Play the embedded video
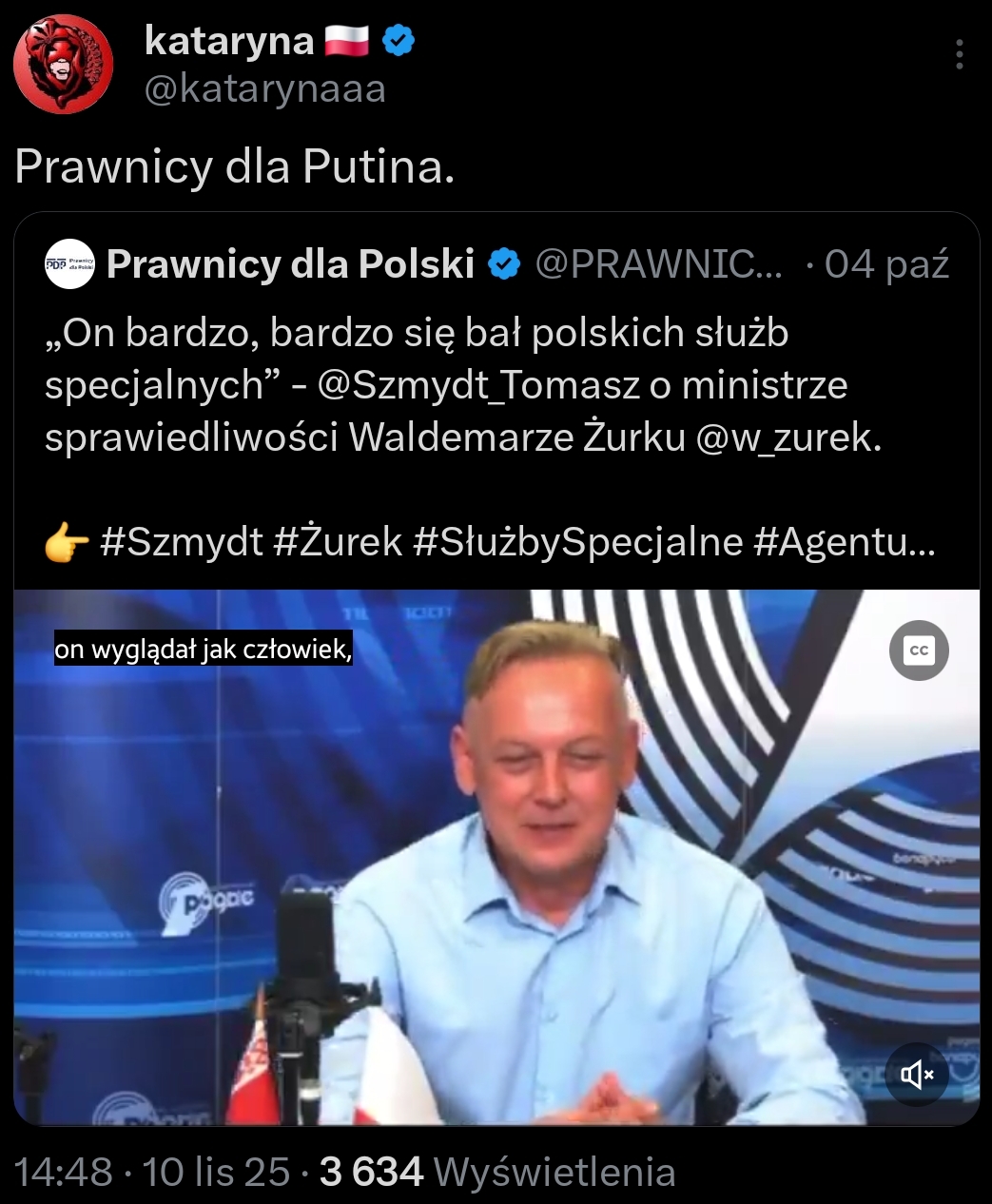The width and height of the screenshot is (992, 1204). [x=496, y=856]
